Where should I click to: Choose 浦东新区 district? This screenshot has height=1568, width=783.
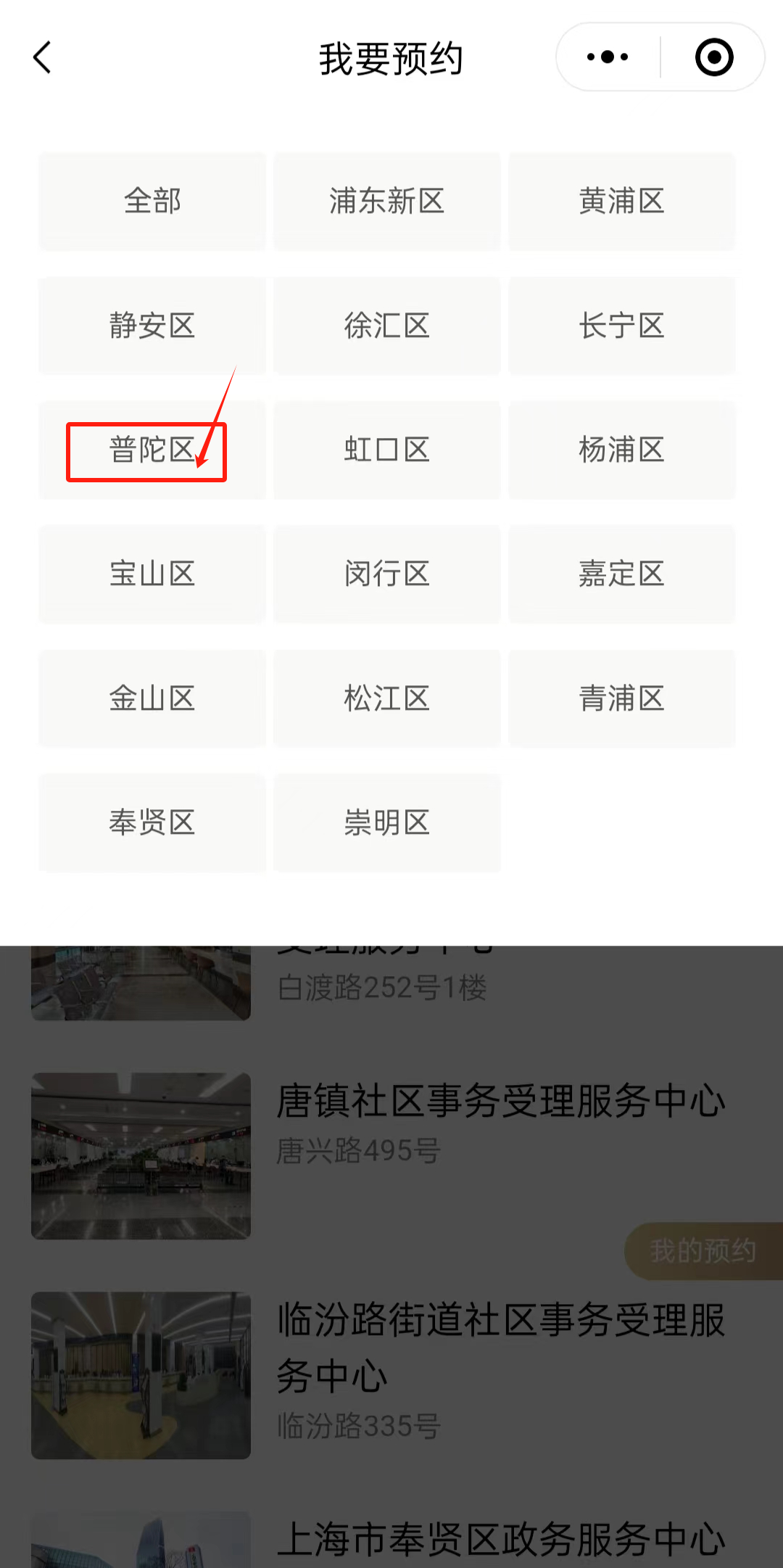pos(387,201)
